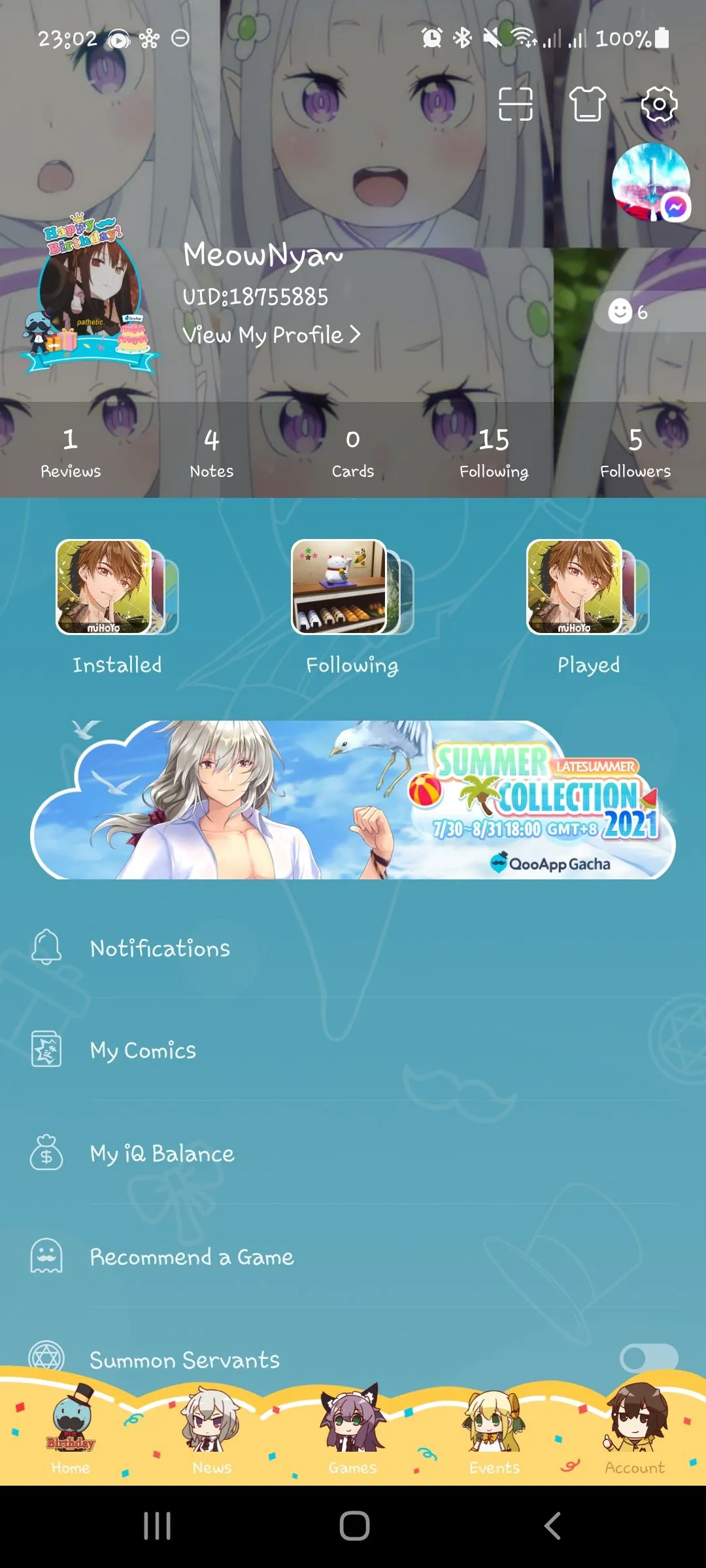Show my Followers list

[635, 452]
